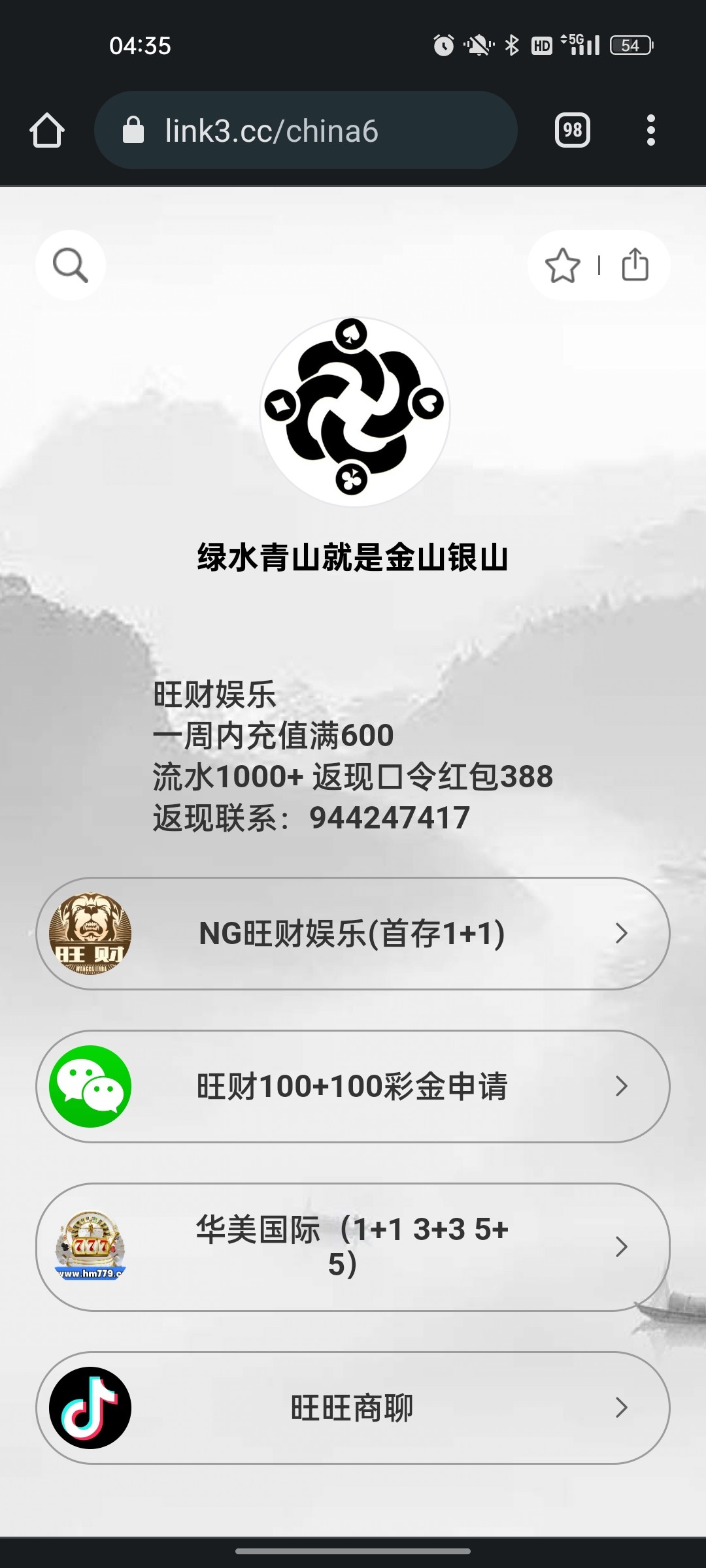Favorite this page with the star icon
This screenshot has height=1568, width=706.
point(562,265)
